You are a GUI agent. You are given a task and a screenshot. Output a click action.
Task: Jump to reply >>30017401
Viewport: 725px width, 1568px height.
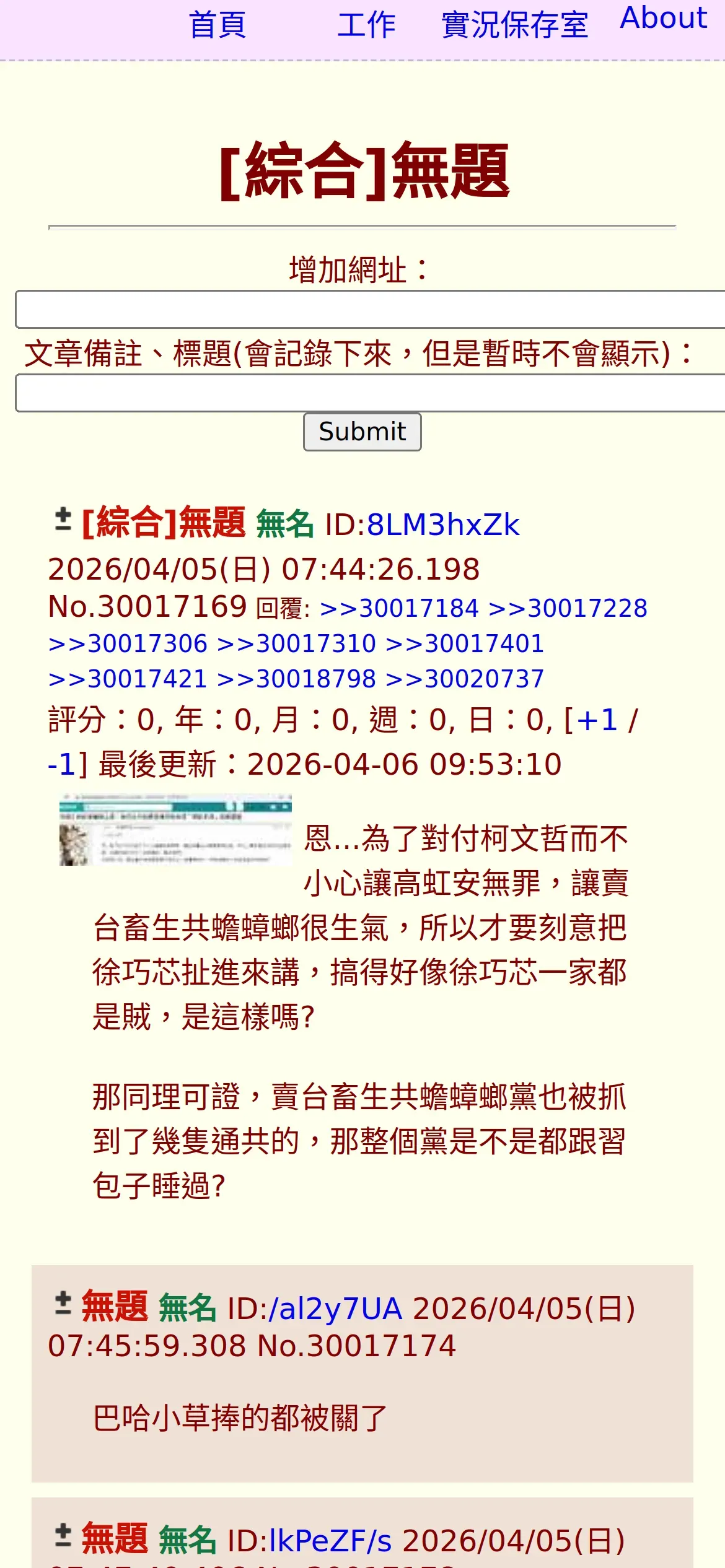464,643
